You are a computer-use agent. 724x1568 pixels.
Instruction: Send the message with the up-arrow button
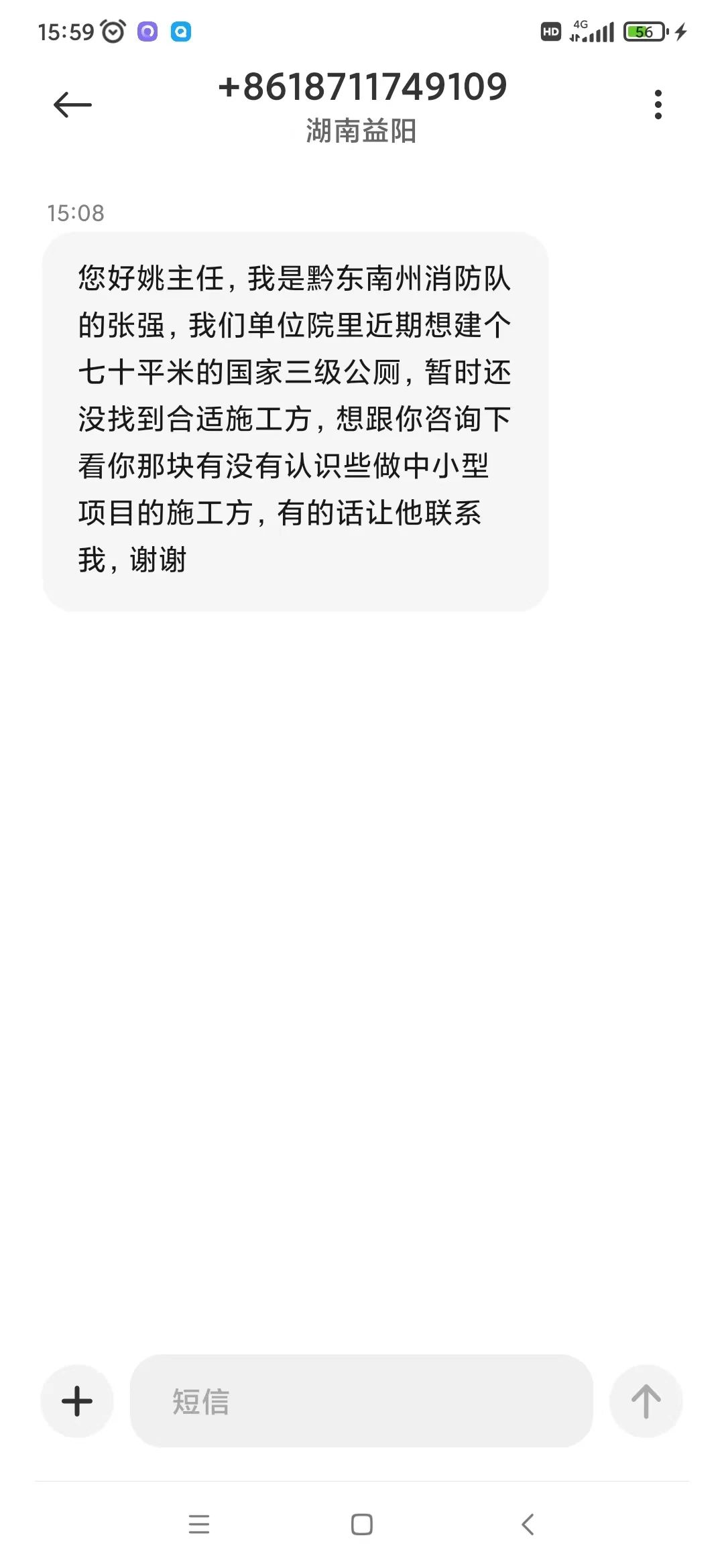tap(646, 1401)
